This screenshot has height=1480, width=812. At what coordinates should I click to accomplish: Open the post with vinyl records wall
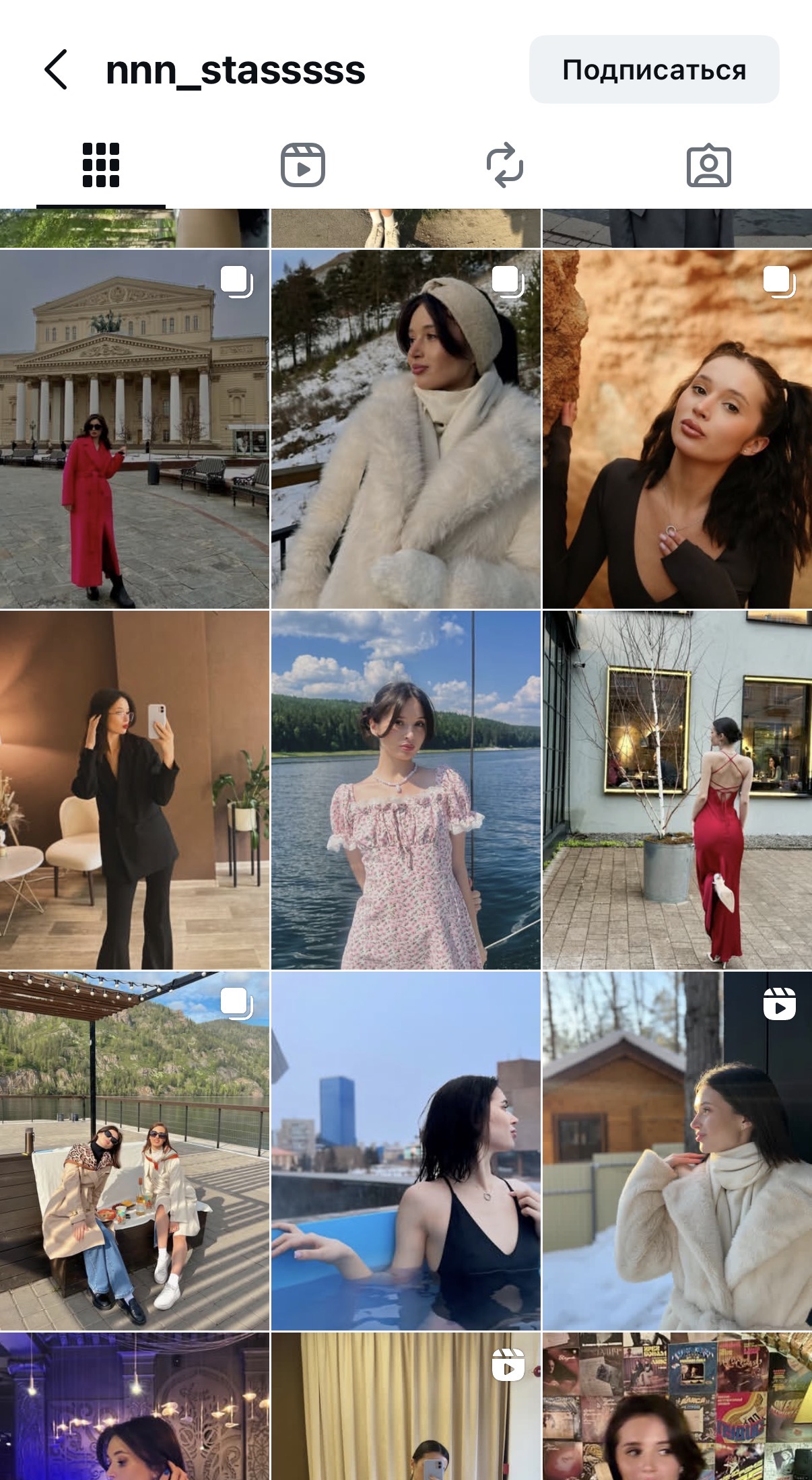pyautogui.click(x=677, y=1406)
